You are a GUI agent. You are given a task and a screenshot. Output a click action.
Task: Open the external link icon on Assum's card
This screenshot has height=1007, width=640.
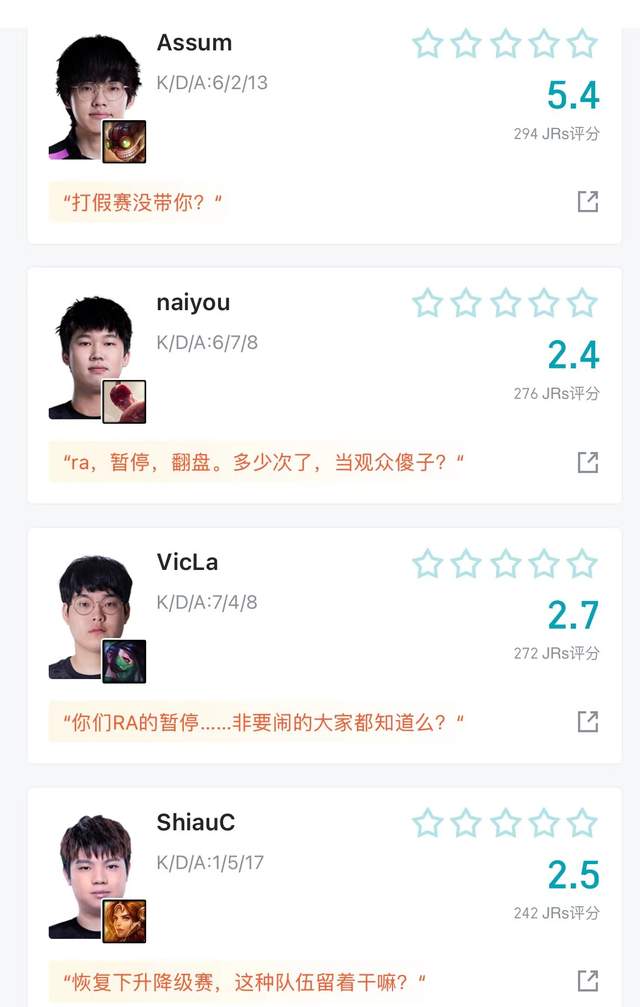tap(588, 201)
